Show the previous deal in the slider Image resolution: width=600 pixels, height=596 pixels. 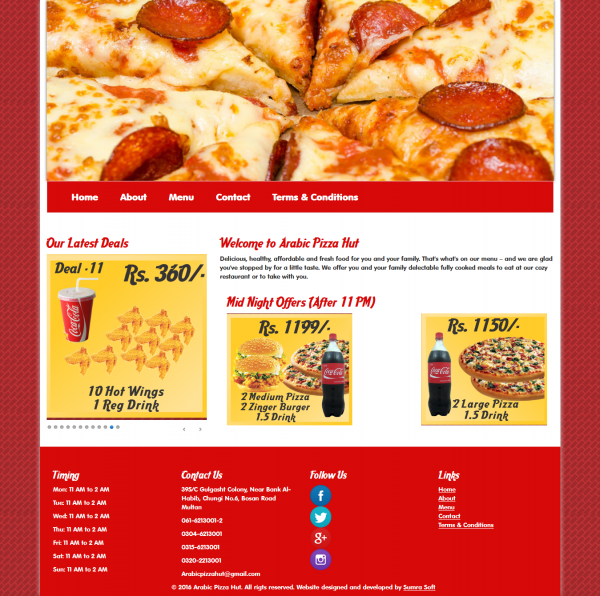[184, 429]
